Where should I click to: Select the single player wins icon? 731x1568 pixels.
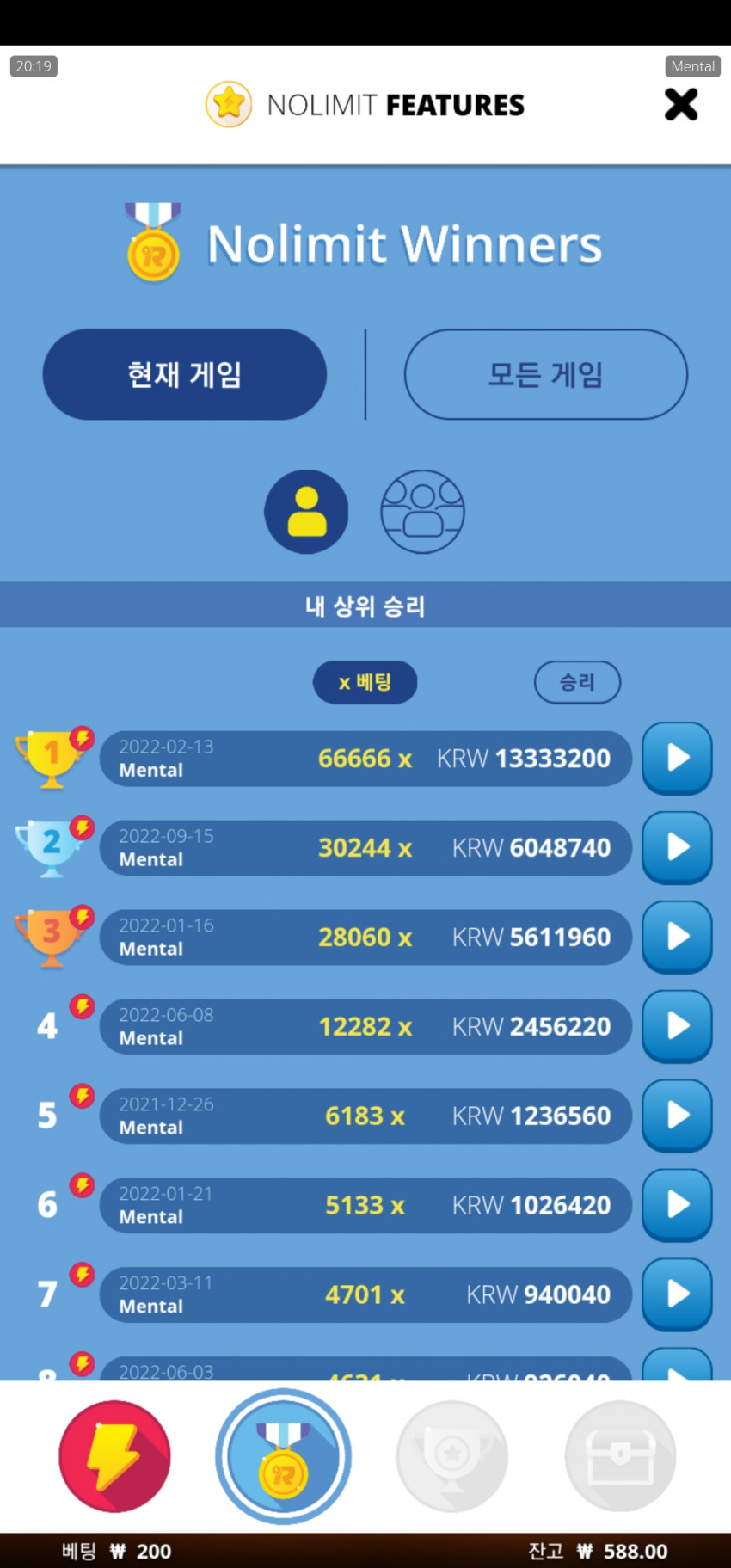point(306,512)
